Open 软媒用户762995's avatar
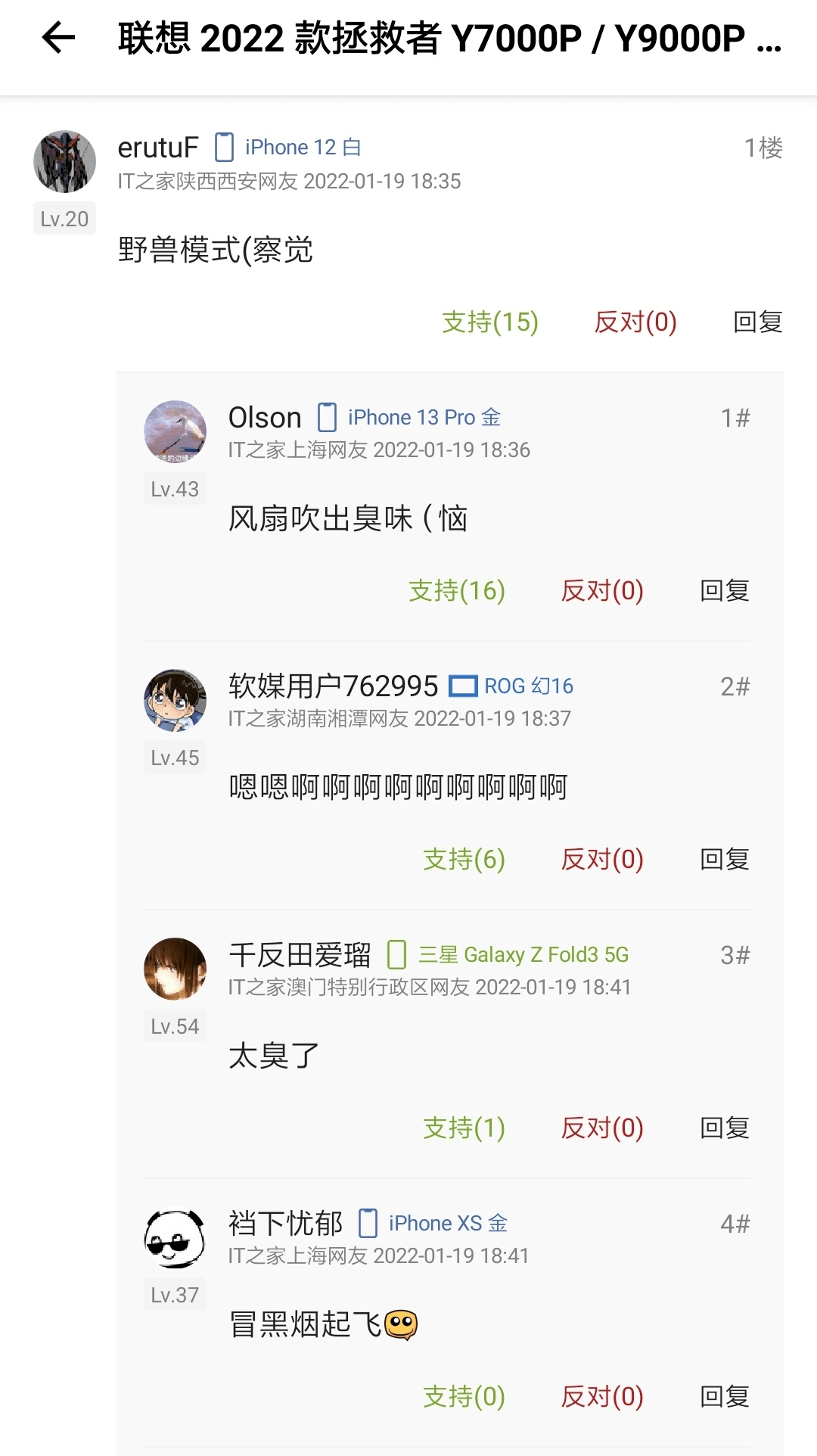The height and width of the screenshot is (1456, 817). coord(175,700)
